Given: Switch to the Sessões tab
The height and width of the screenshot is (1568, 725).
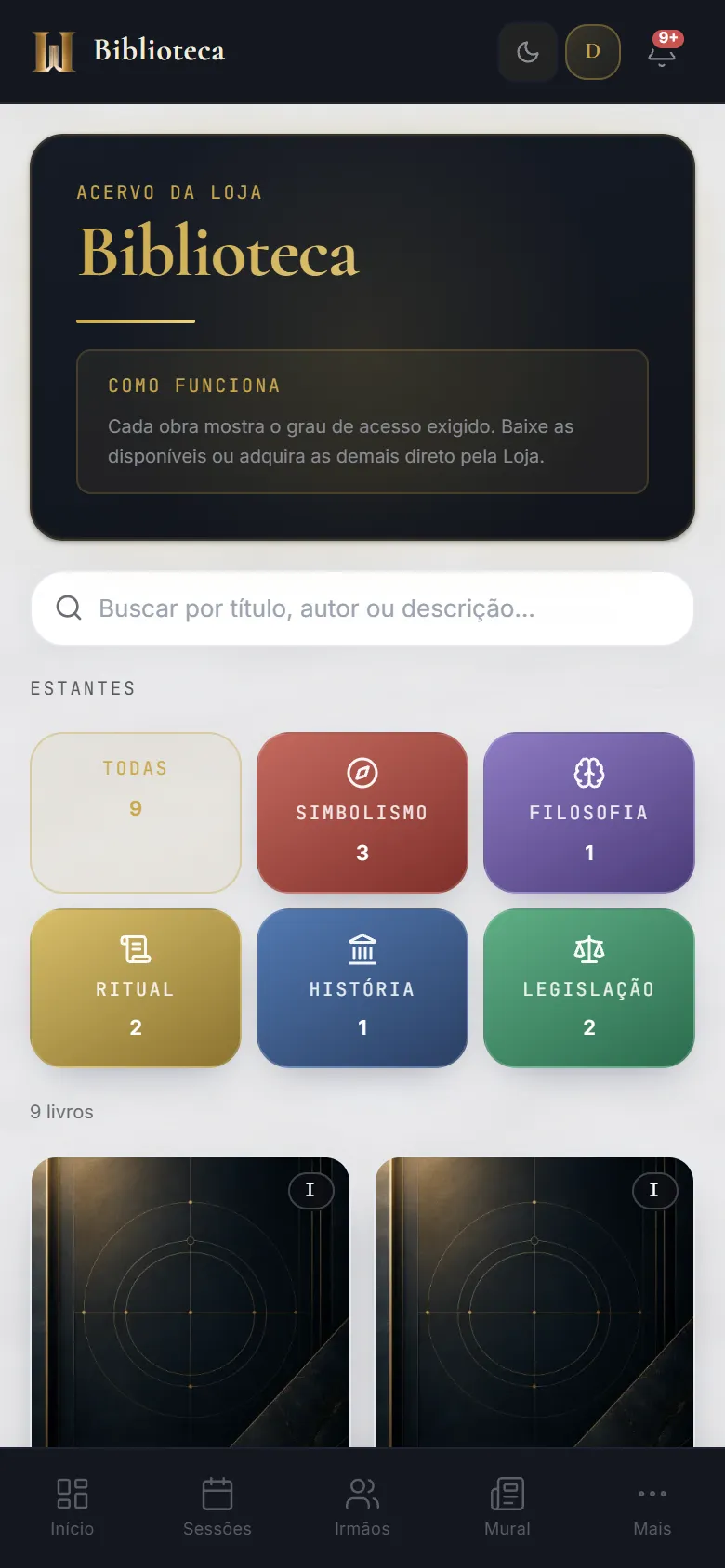Looking at the screenshot, I should [x=217, y=1507].
